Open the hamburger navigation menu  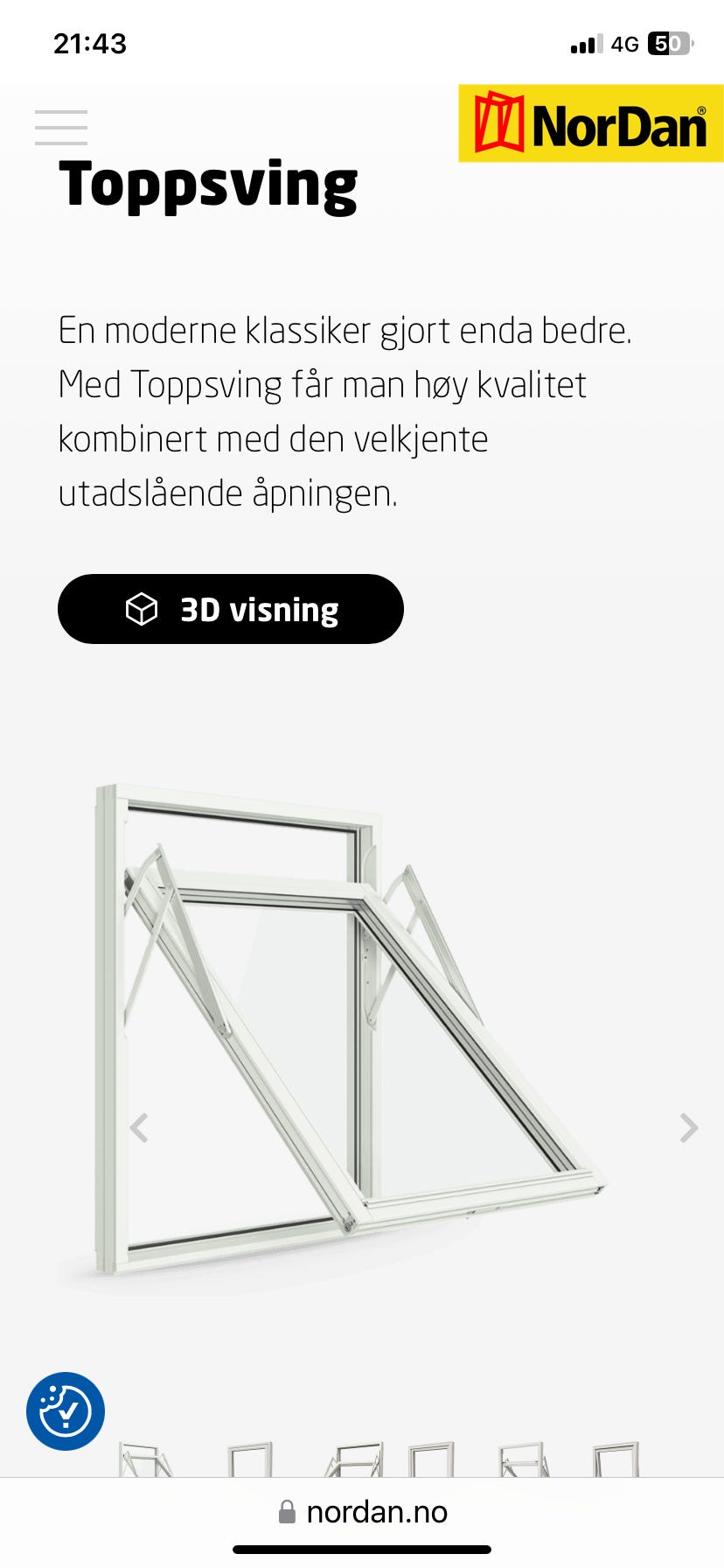click(x=60, y=127)
